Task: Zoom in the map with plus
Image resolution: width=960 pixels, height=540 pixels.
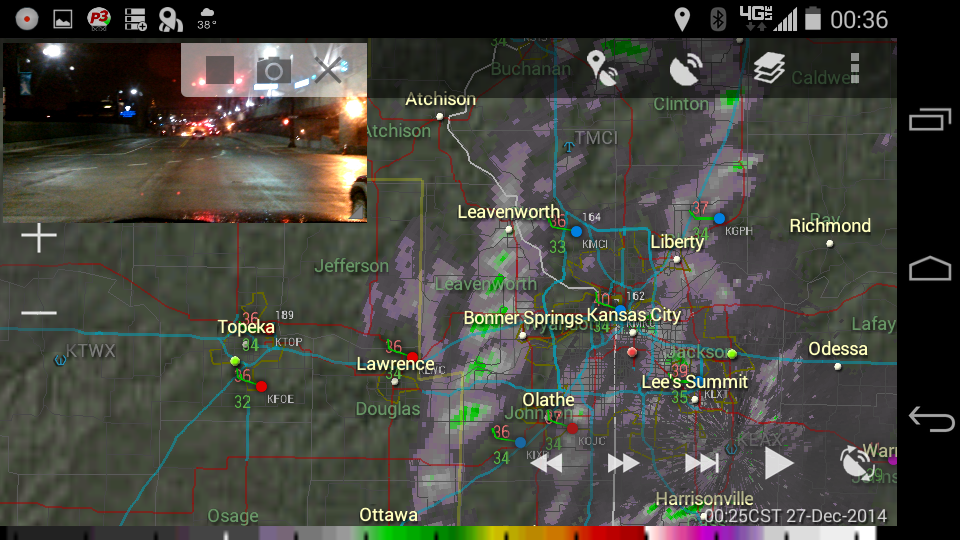Action: (39, 238)
